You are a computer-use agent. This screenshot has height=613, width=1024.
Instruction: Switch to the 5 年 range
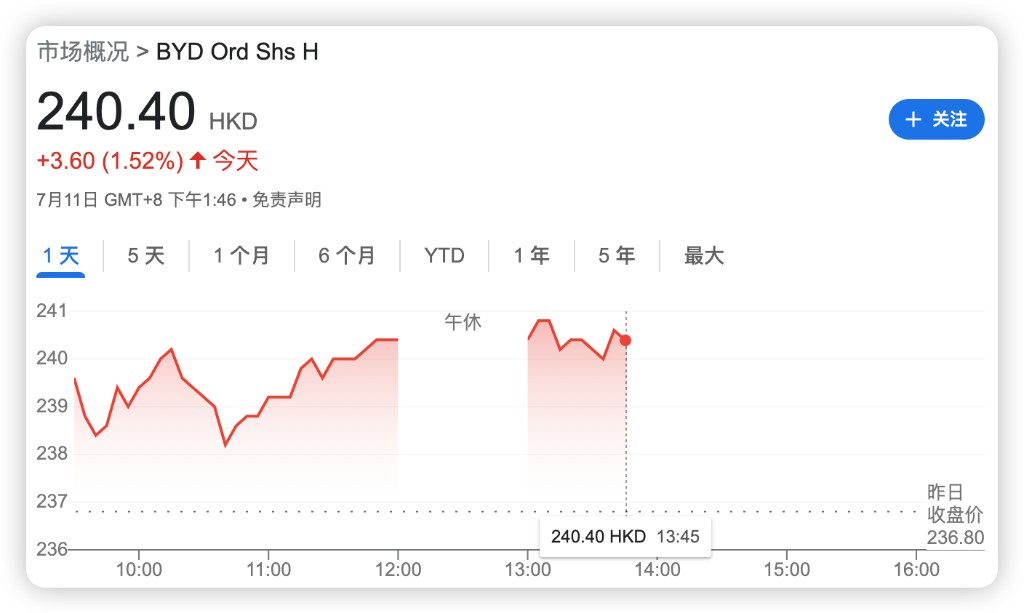pos(617,256)
